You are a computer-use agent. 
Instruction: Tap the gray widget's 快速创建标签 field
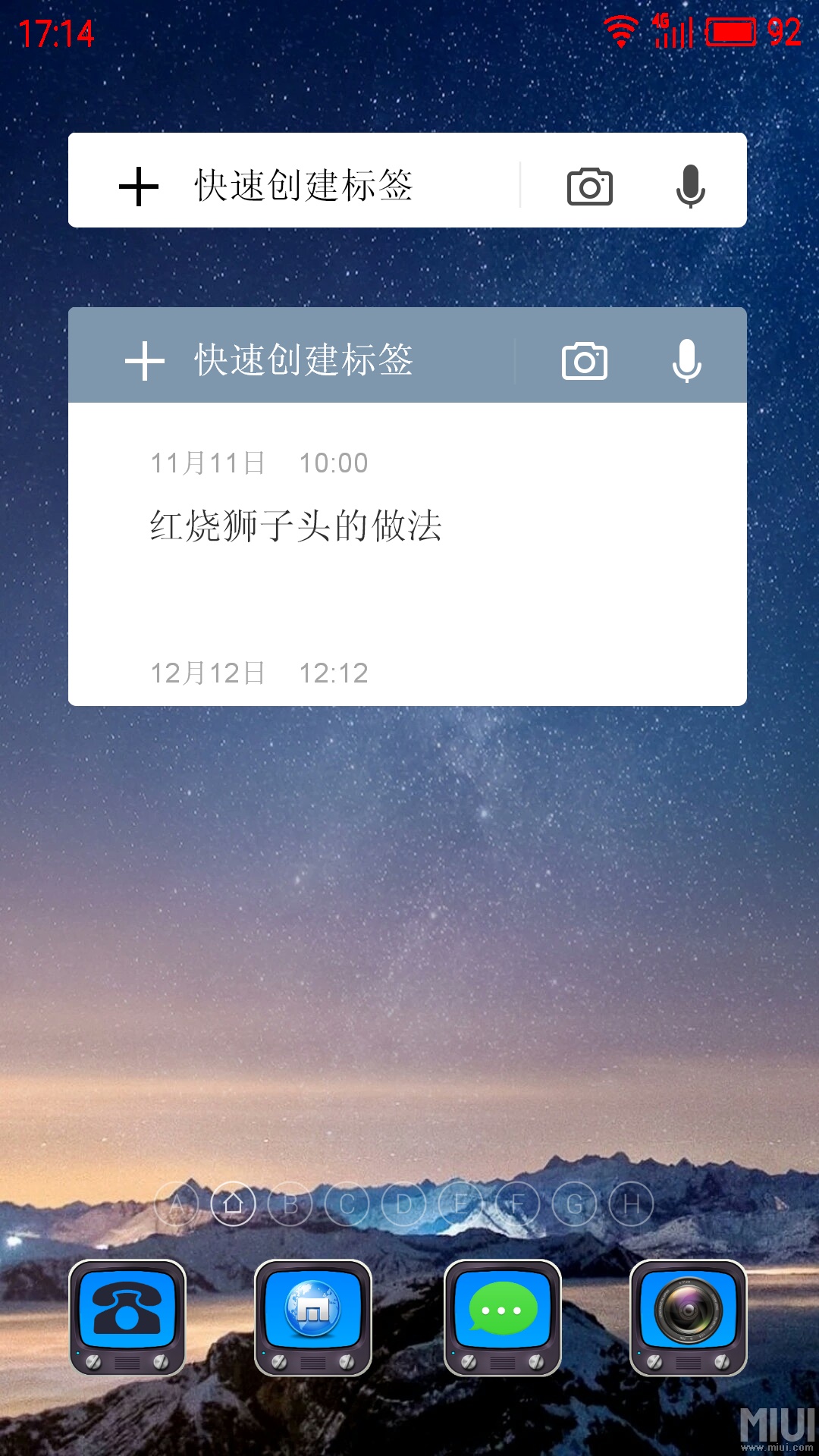[x=292, y=359]
